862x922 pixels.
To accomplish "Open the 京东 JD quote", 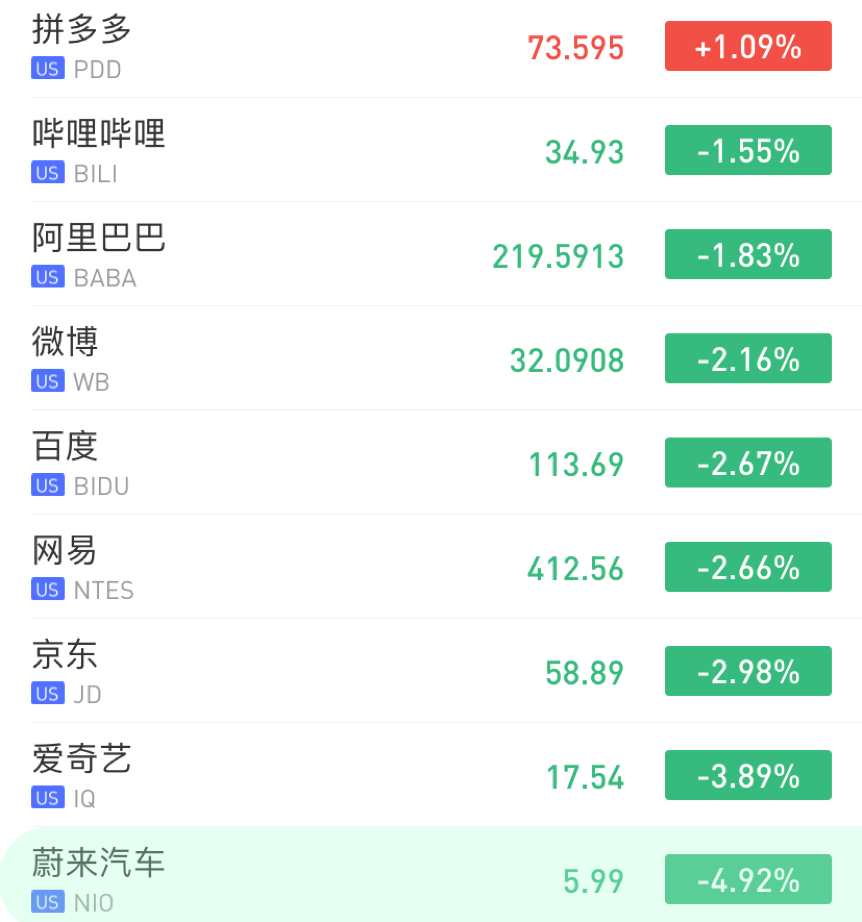I will (x=300, y=671).
